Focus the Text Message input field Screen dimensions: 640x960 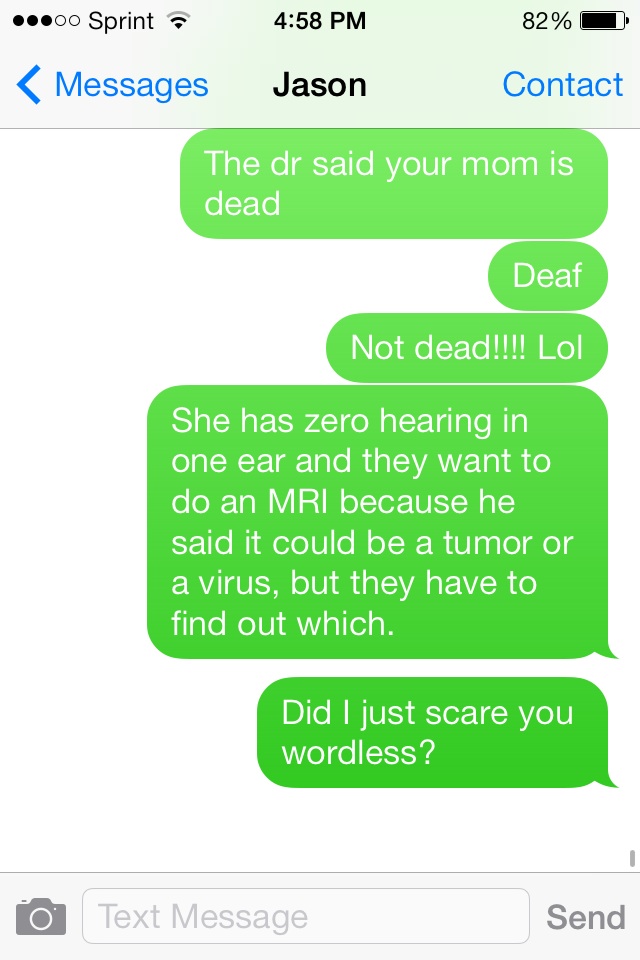click(305, 916)
